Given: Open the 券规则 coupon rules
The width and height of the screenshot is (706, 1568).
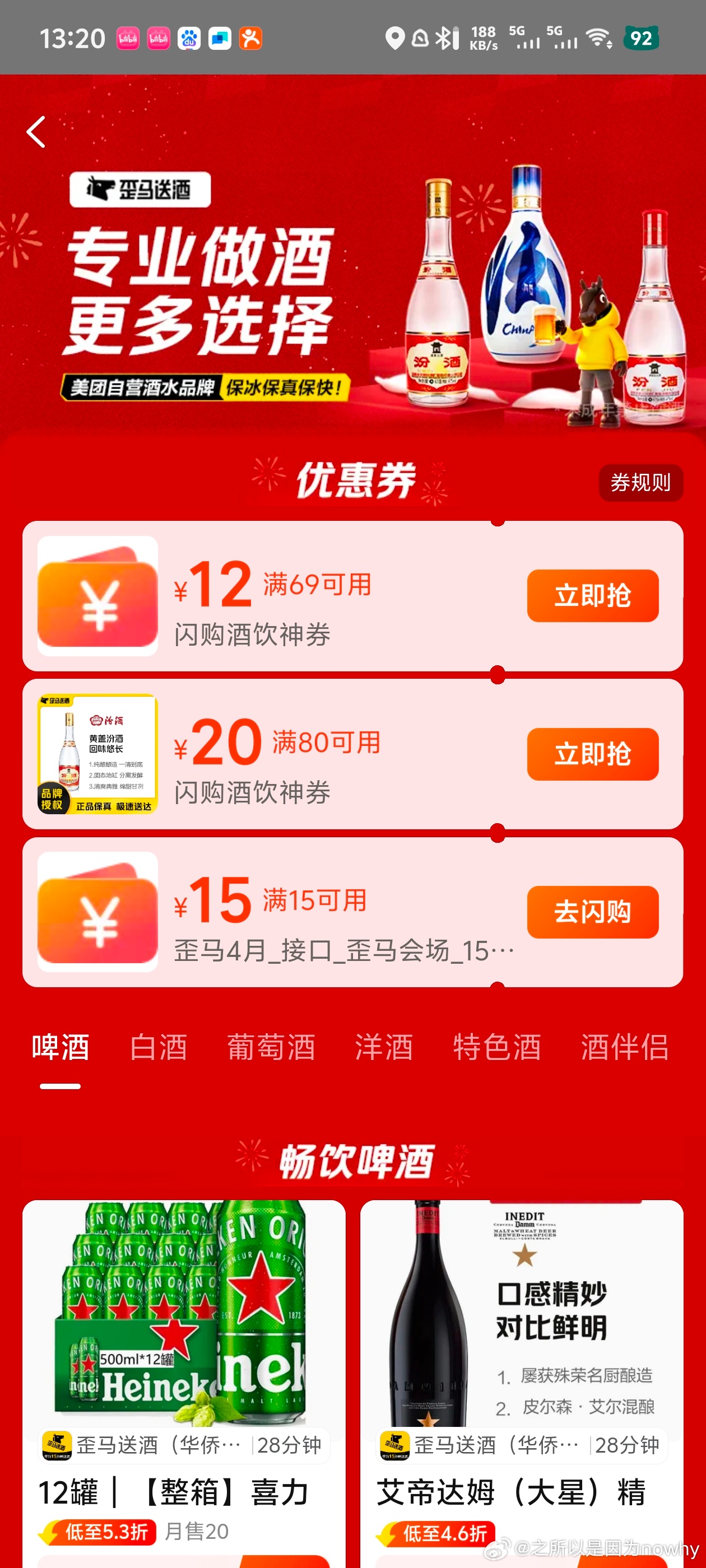Looking at the screenshot, I should point(640,483).
